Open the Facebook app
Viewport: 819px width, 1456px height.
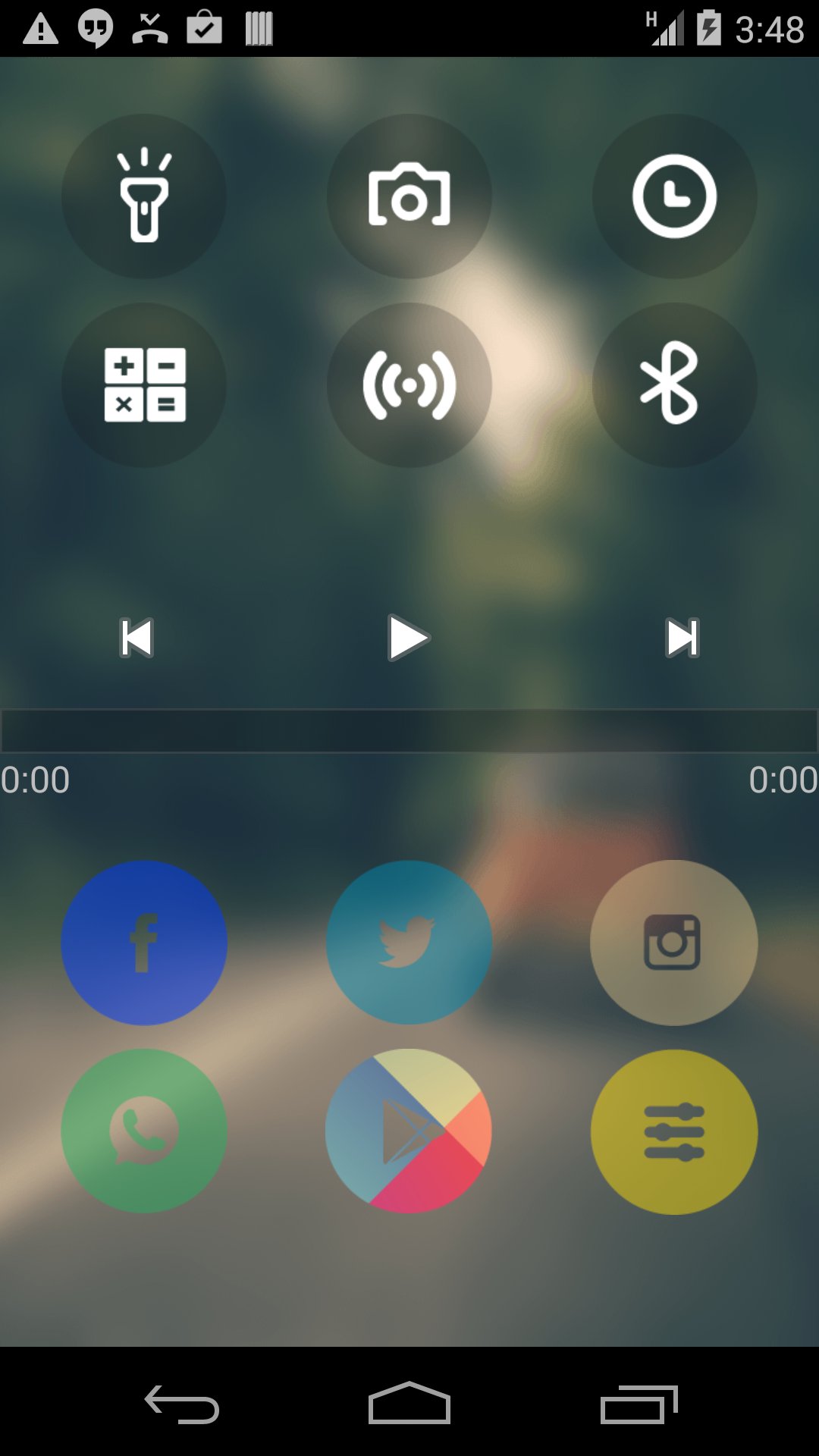click(144, 942)
